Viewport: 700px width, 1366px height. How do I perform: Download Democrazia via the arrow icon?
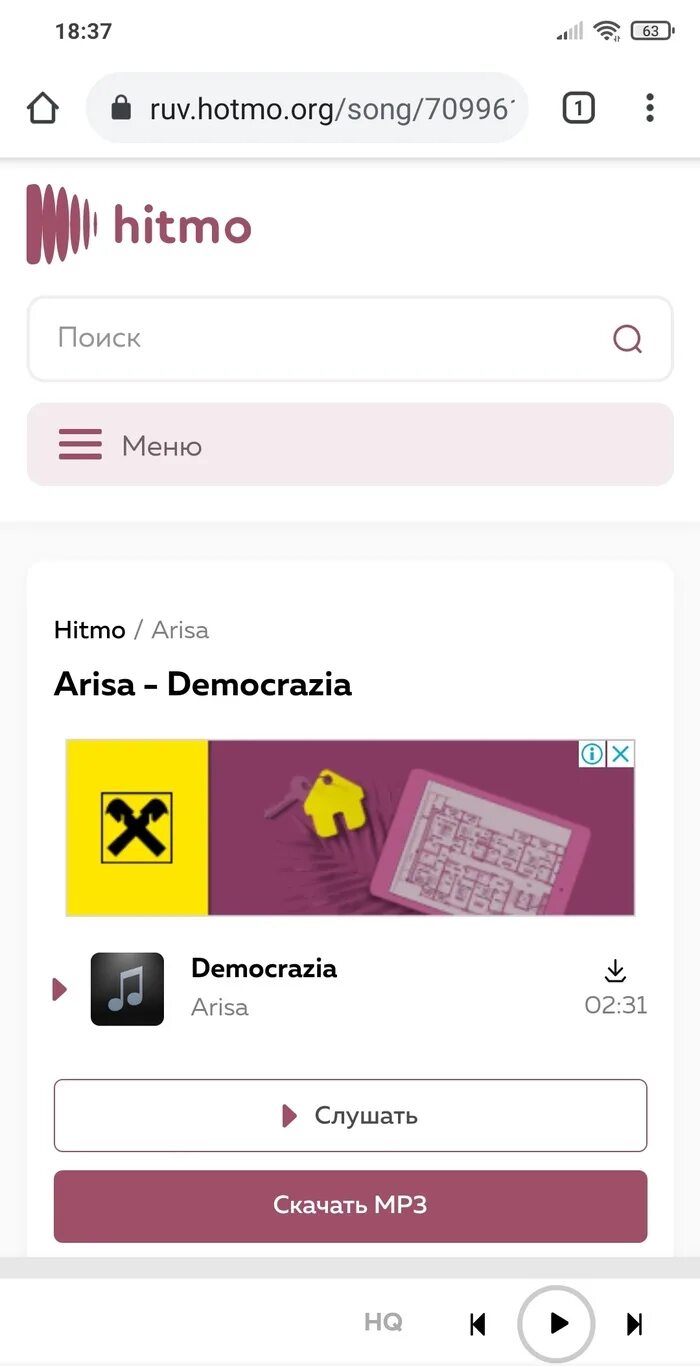[615, 971]
